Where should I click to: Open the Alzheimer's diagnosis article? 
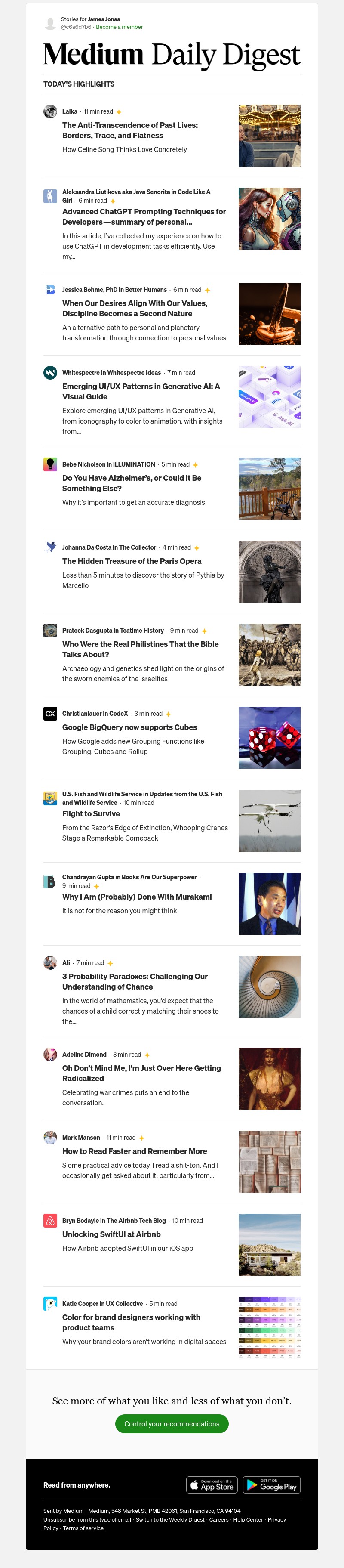pos(131,483)
